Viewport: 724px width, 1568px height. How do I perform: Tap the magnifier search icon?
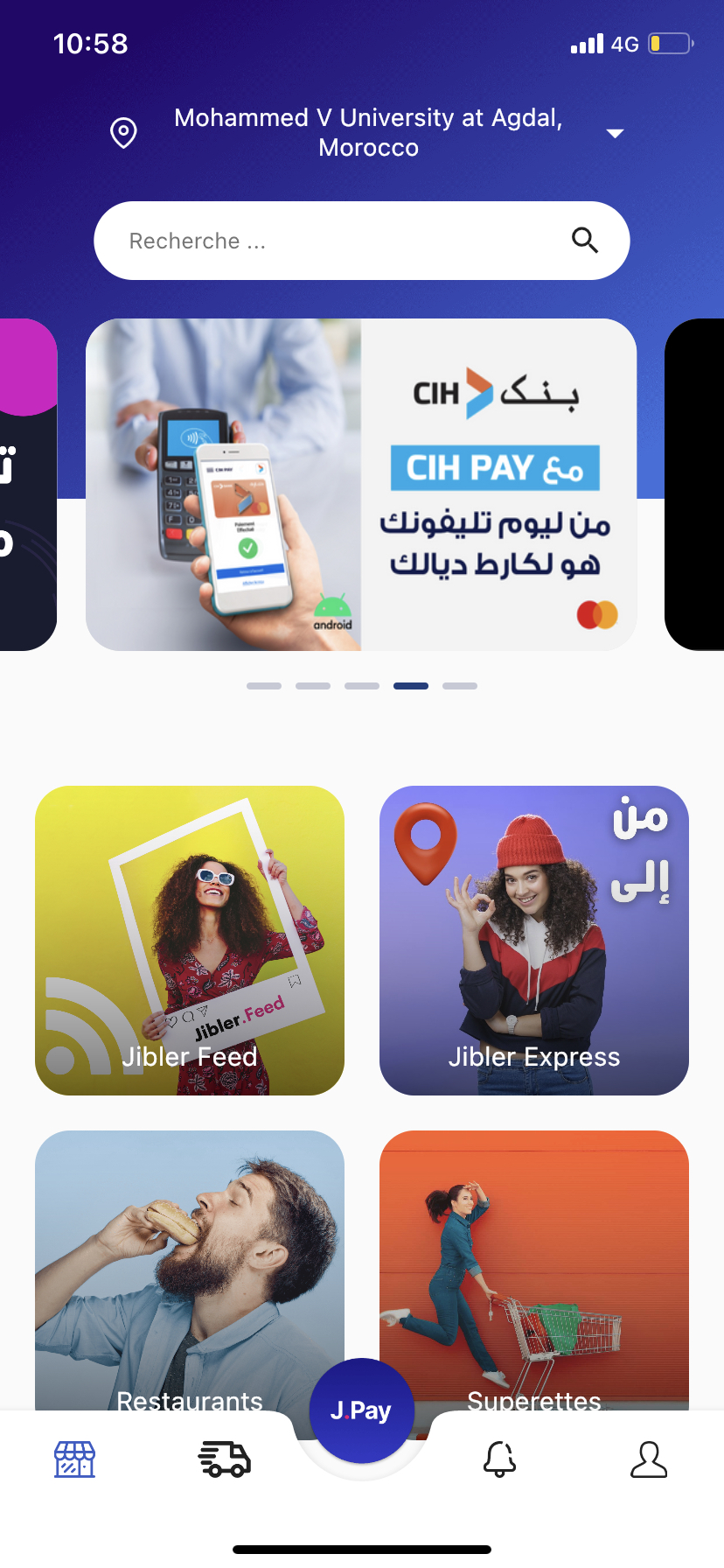coord(585,241)
